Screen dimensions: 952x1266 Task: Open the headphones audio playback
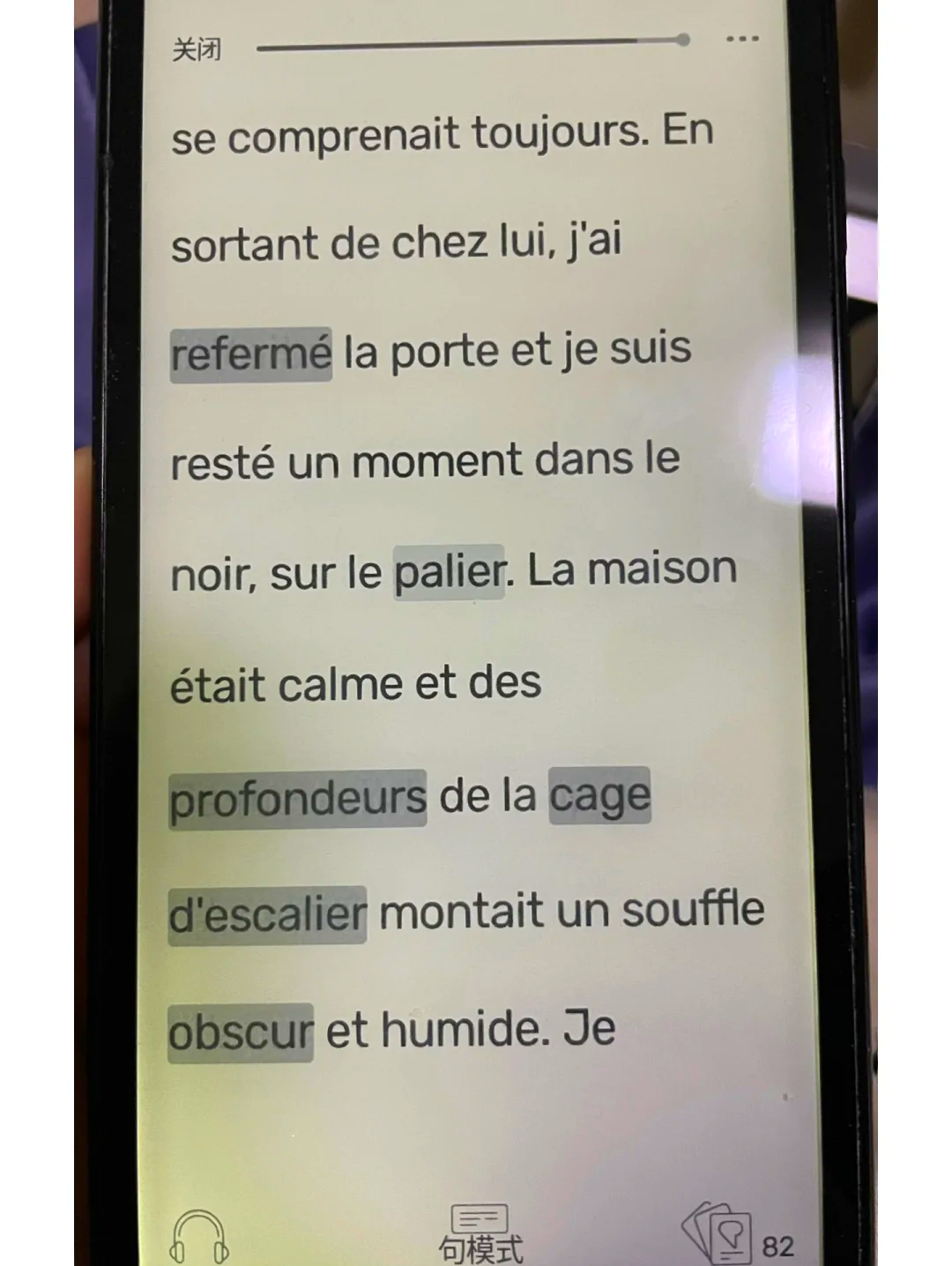(x=198, y=1236)
